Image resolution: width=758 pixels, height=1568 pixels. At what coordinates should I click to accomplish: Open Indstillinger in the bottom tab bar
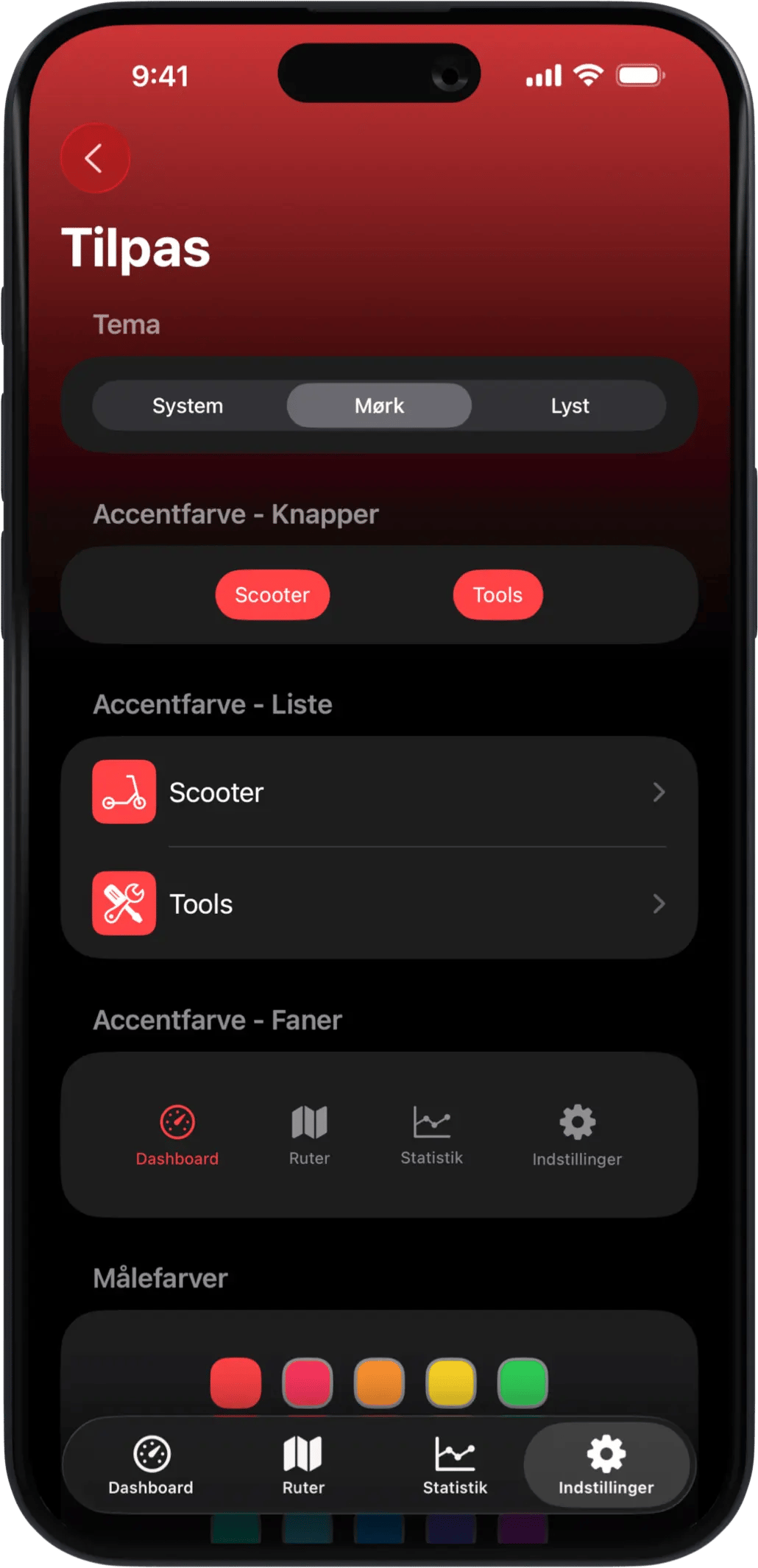(x=606, y=1464)
